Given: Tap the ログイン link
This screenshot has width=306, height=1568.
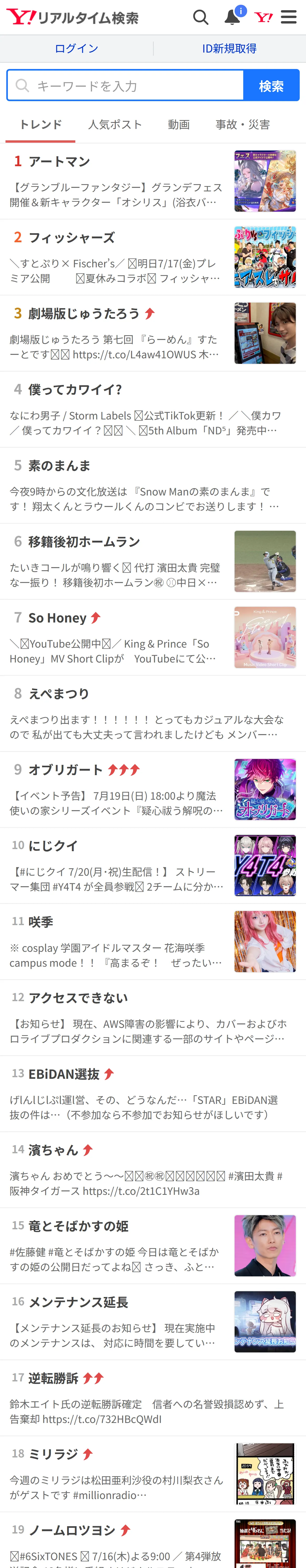Looking at the screenshot, I should [76, 49].
